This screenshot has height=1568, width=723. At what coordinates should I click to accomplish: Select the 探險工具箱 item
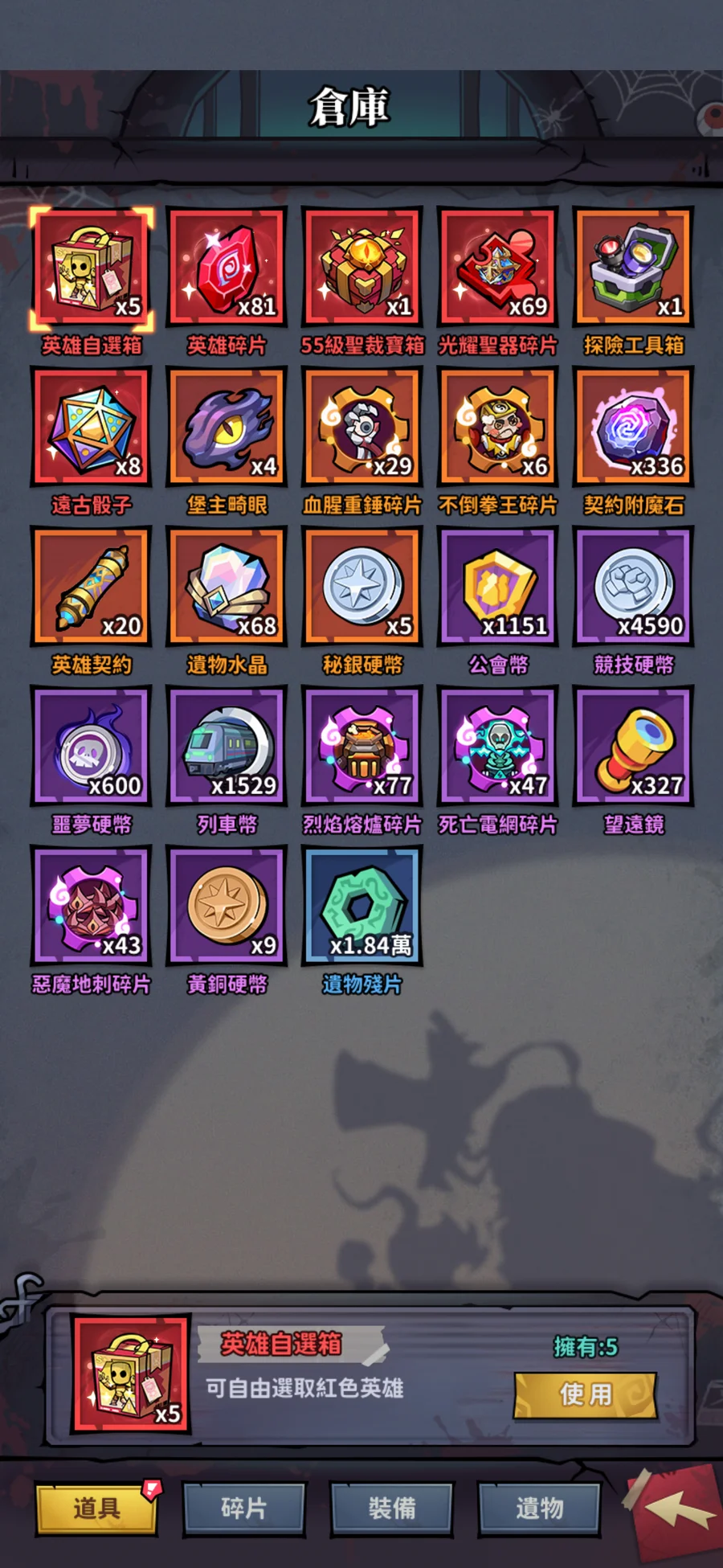coord(633,268)
